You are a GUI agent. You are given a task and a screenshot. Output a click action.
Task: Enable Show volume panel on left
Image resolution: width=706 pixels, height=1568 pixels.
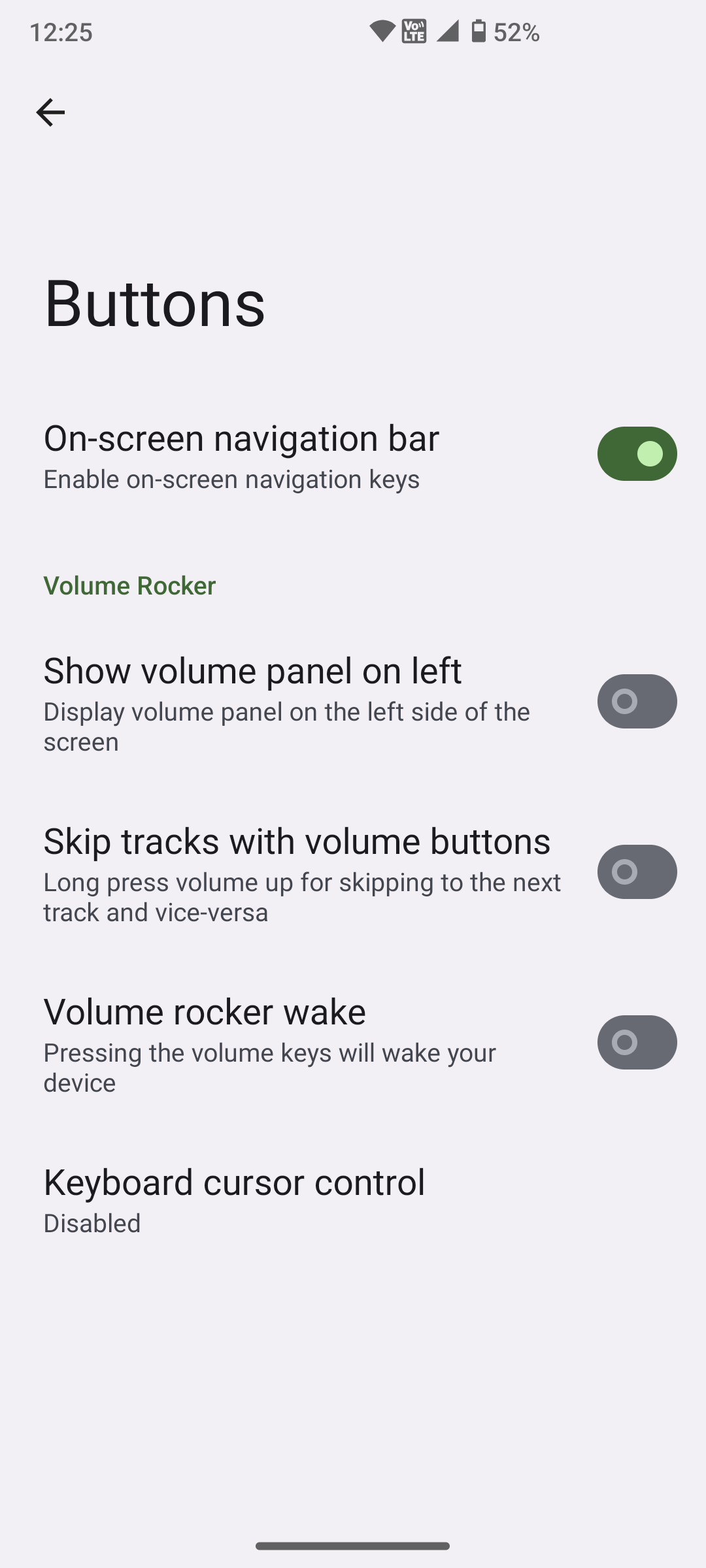pyautogui.click(x=637, y=702)
